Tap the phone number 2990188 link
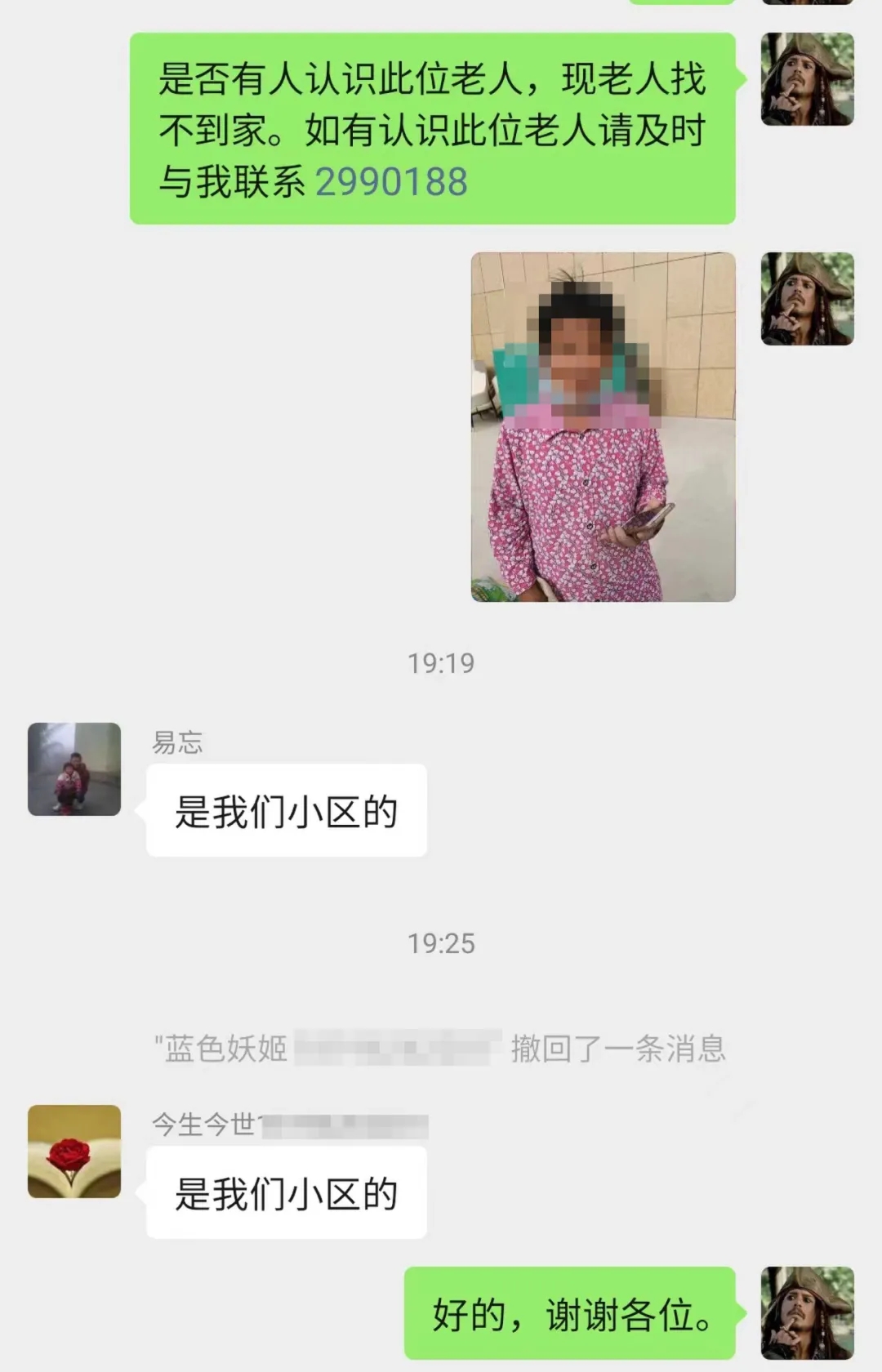The height and width of the screenshot is (1372, 882). coord(391,181)
